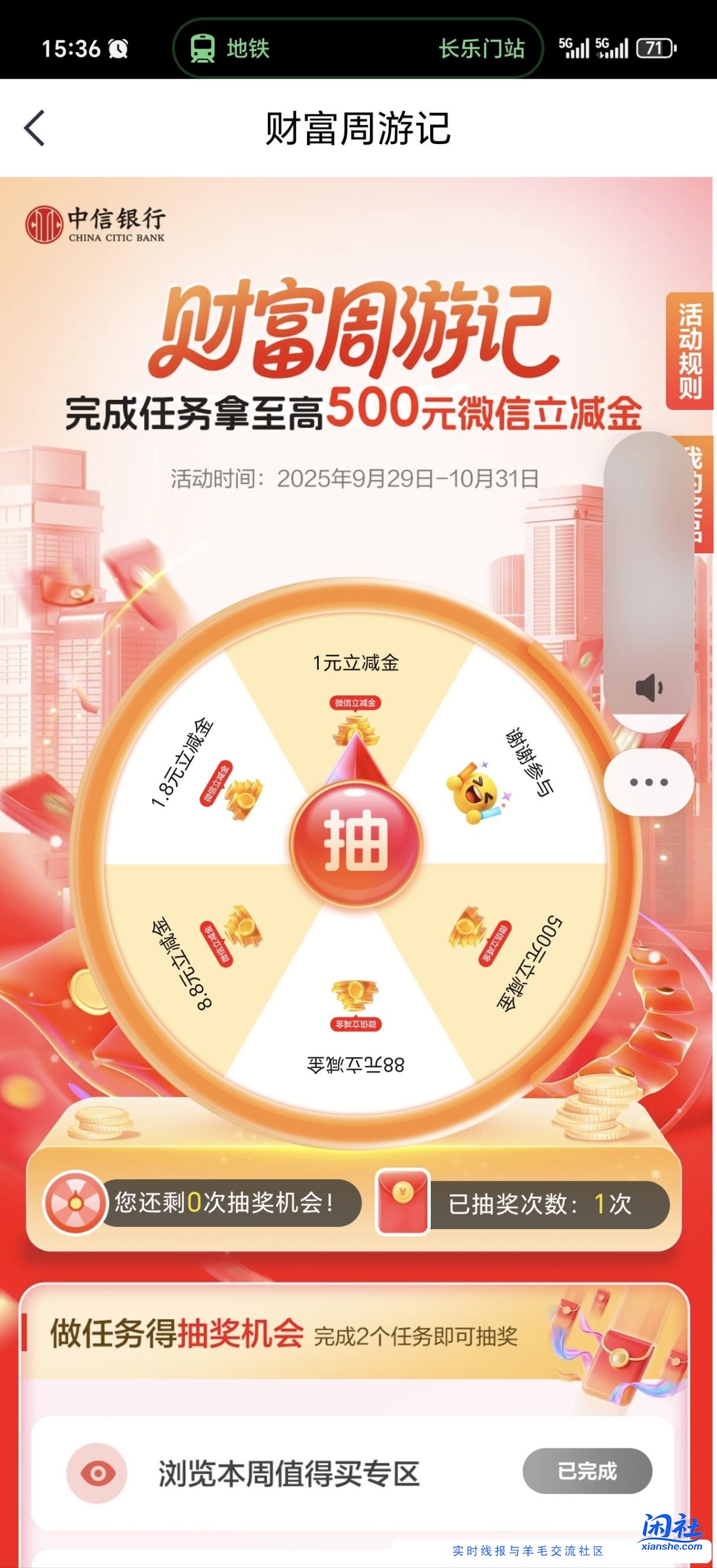717x1568 pixels.
Task: Tap the 抽 lottery draw button
Action: (356, 843)
